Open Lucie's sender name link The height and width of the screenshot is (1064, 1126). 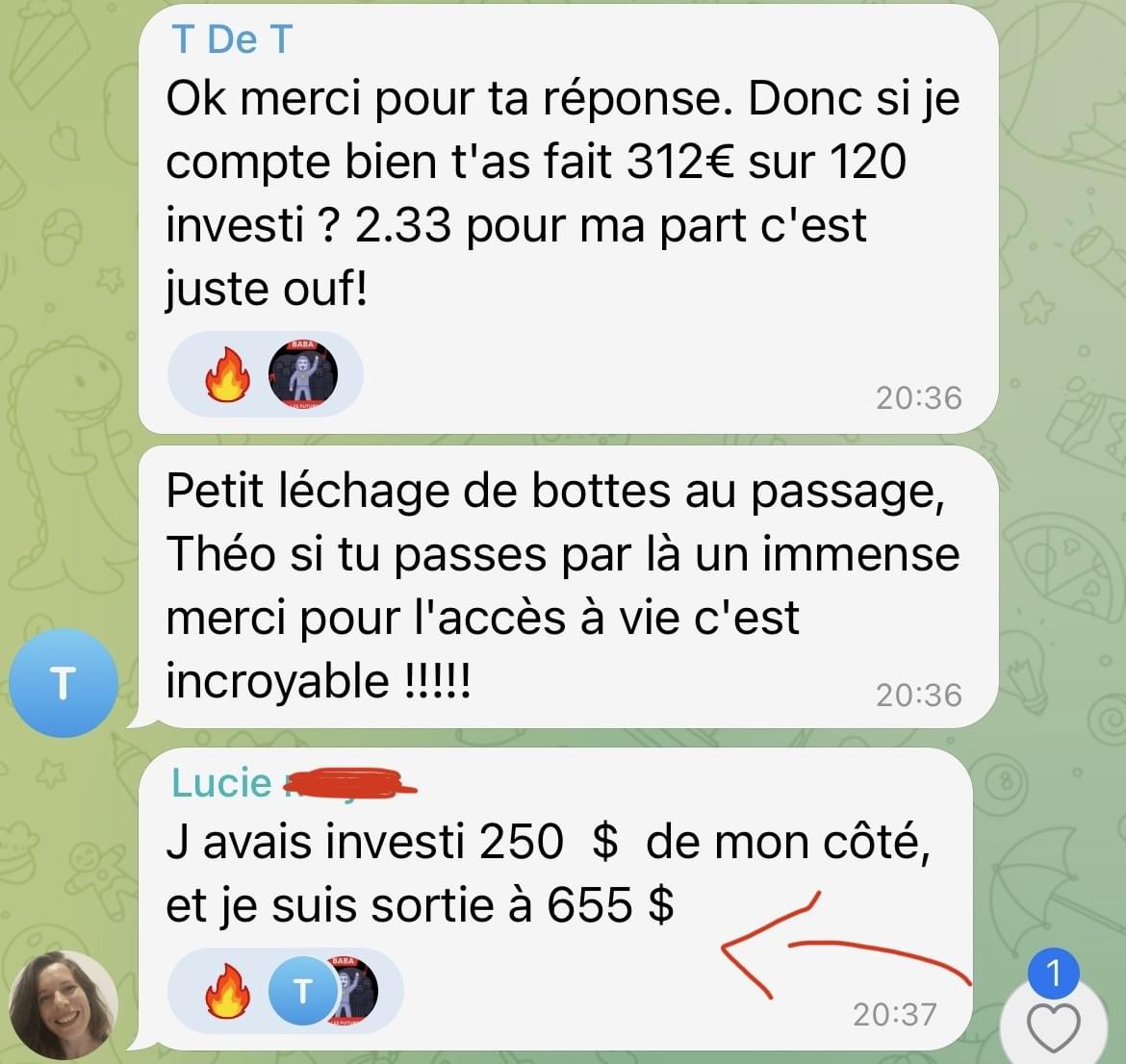(222, 784)
